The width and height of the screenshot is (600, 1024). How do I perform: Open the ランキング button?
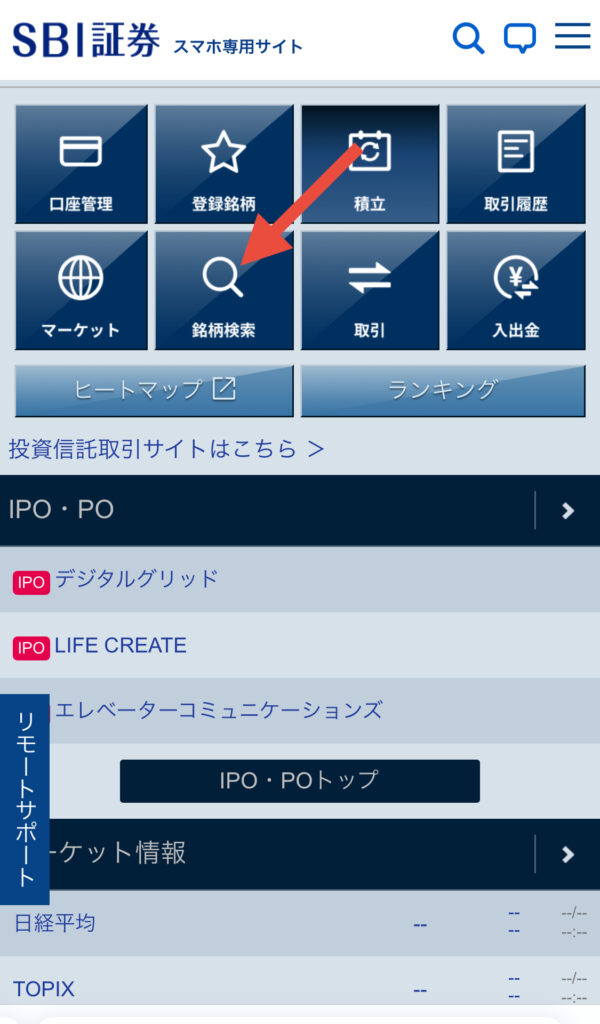pyautogui.click(x=442, y=390)
